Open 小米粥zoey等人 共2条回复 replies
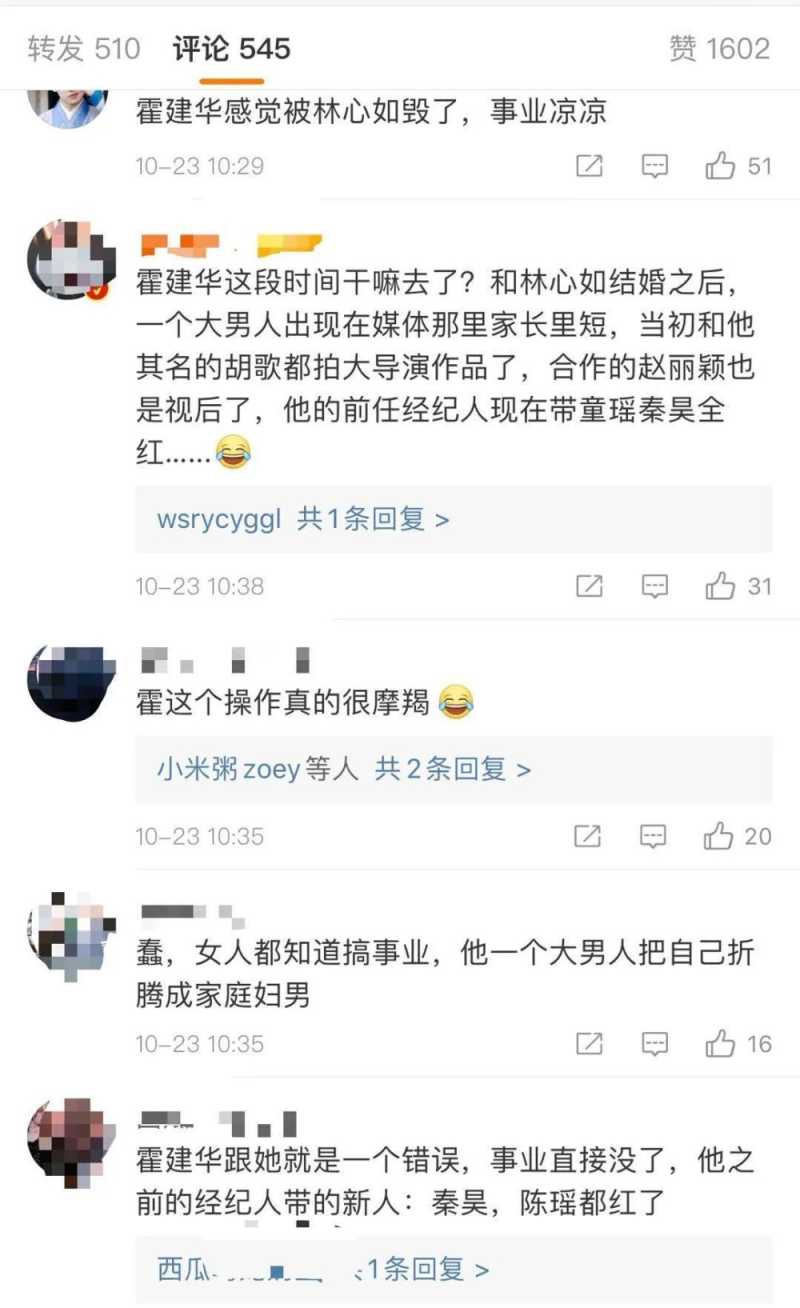 click(x=343, y=769)
